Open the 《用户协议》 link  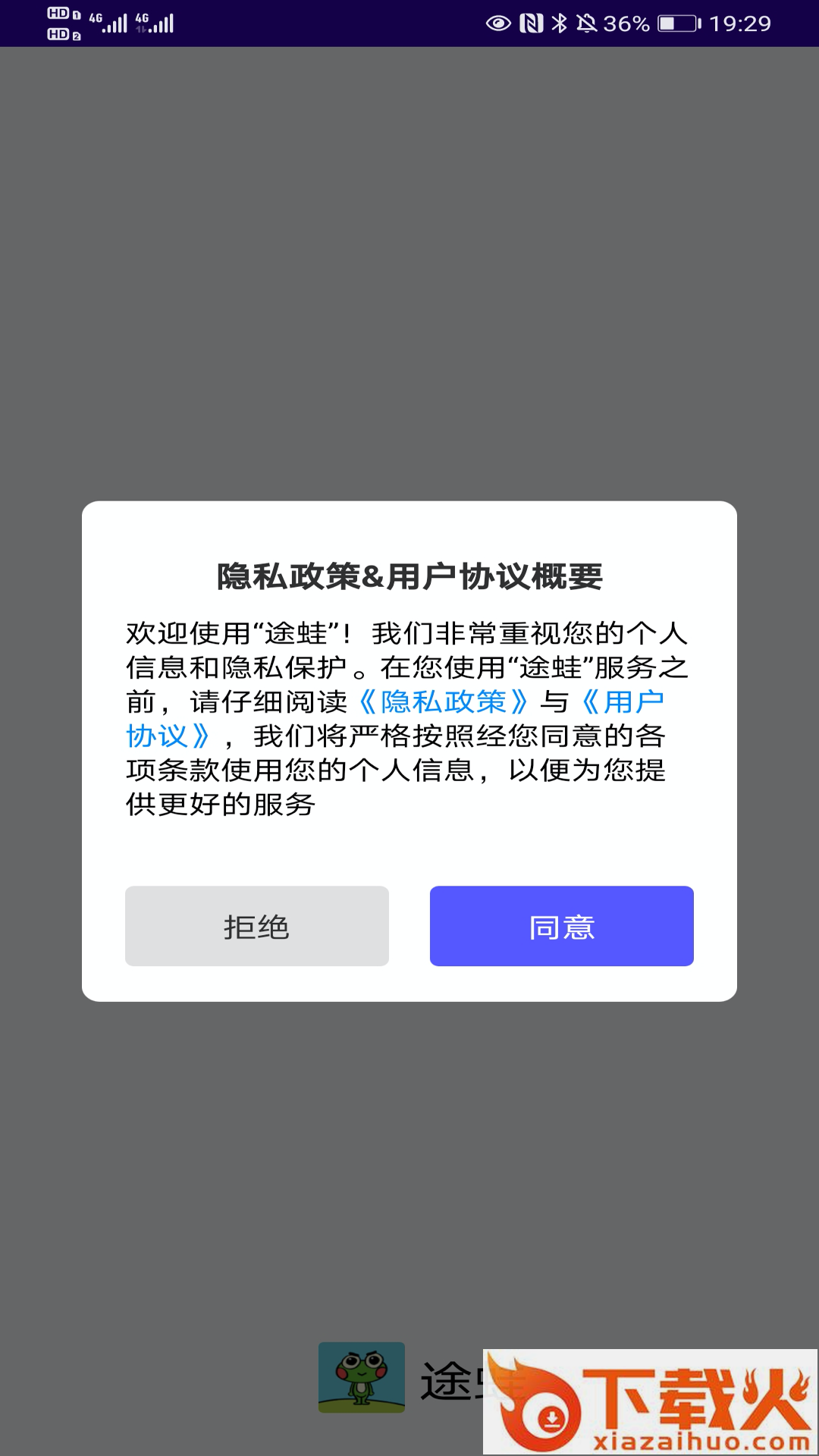pyautogui.click(x=623, y=701)
